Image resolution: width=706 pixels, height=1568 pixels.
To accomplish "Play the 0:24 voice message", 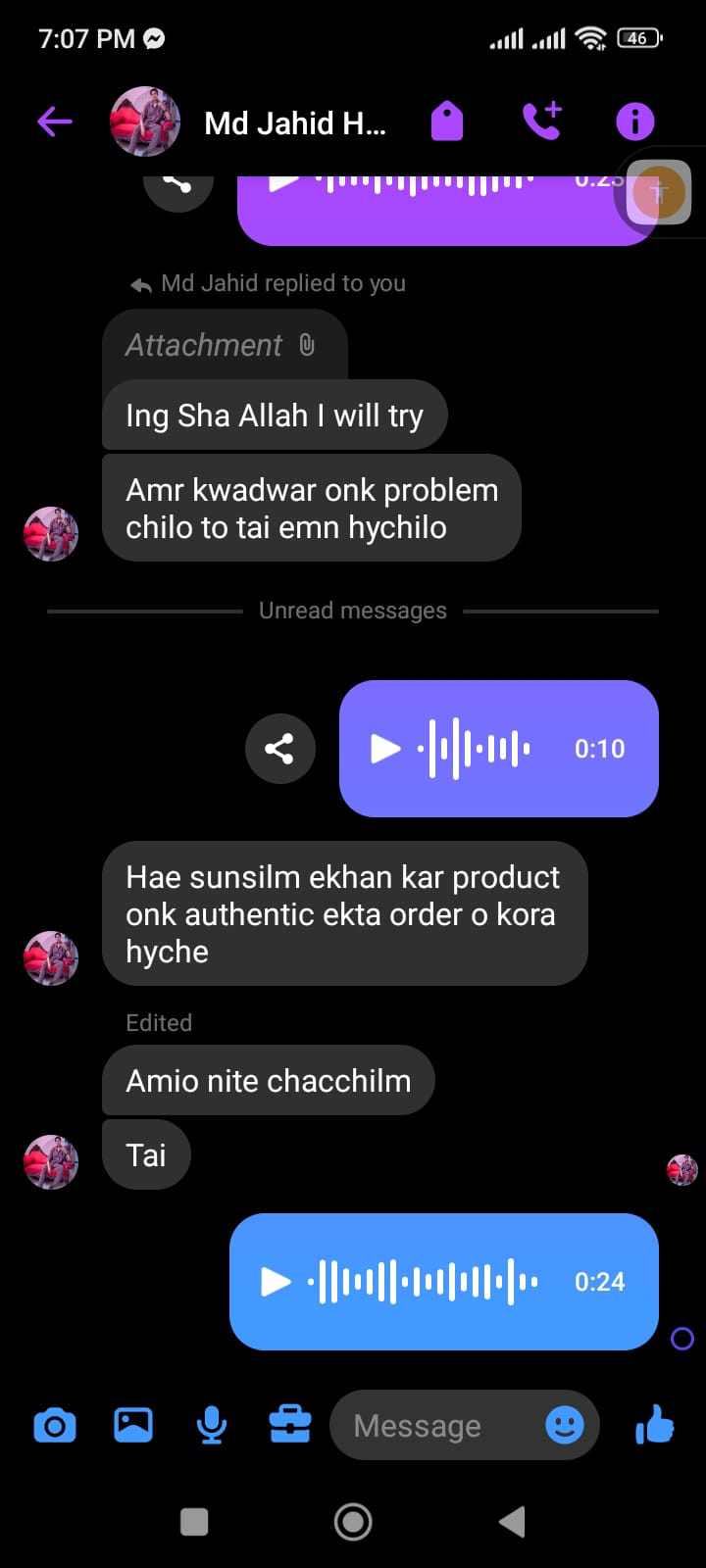I will (276, 1282).
